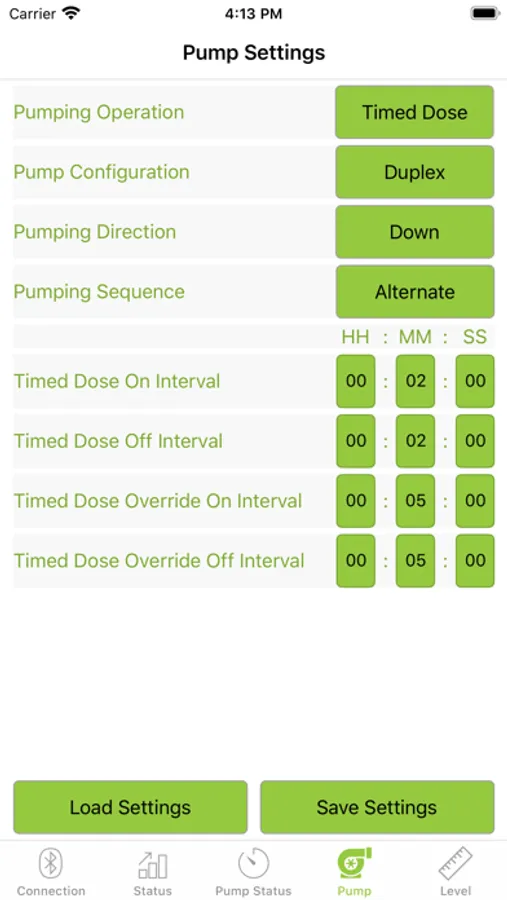Image resolution: width=507 pixels, height=900 pixels.
Task: Select the Alternate pumping sequence button
Action: (415, 292)
